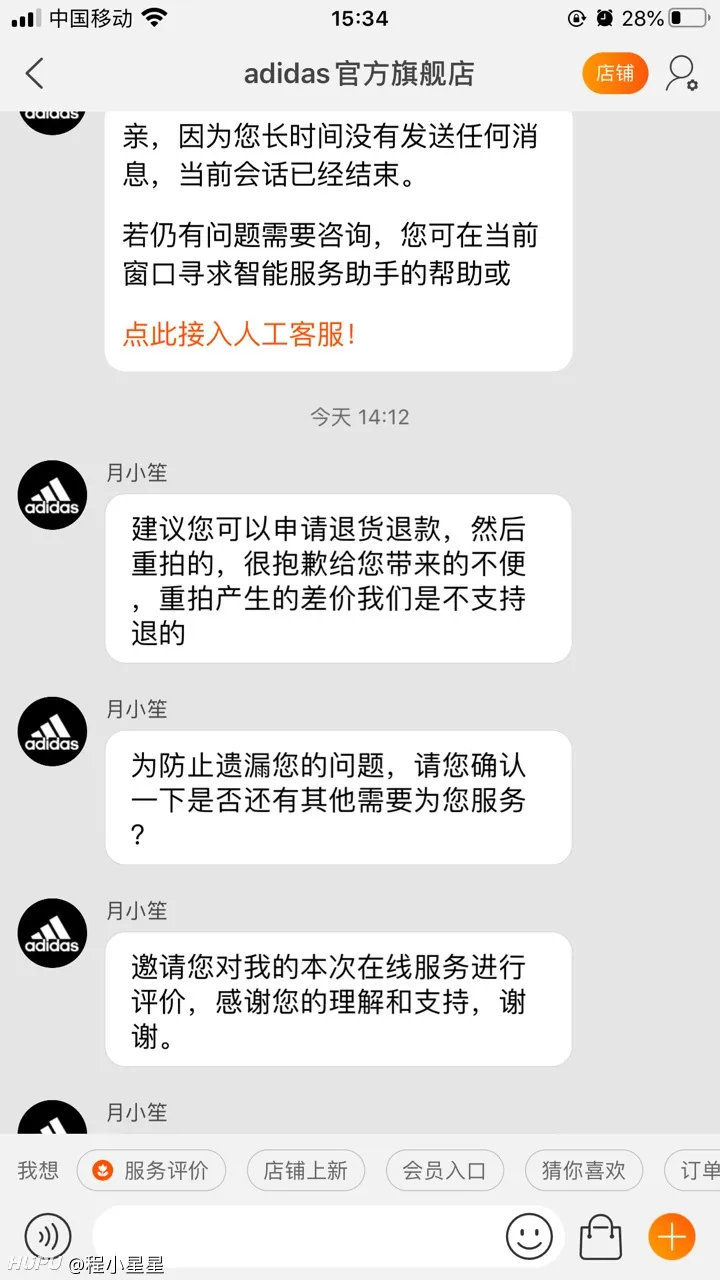Select the 店铺上新 chip
Viewport: 720px width, 1280px height.
click(305, 1170)
